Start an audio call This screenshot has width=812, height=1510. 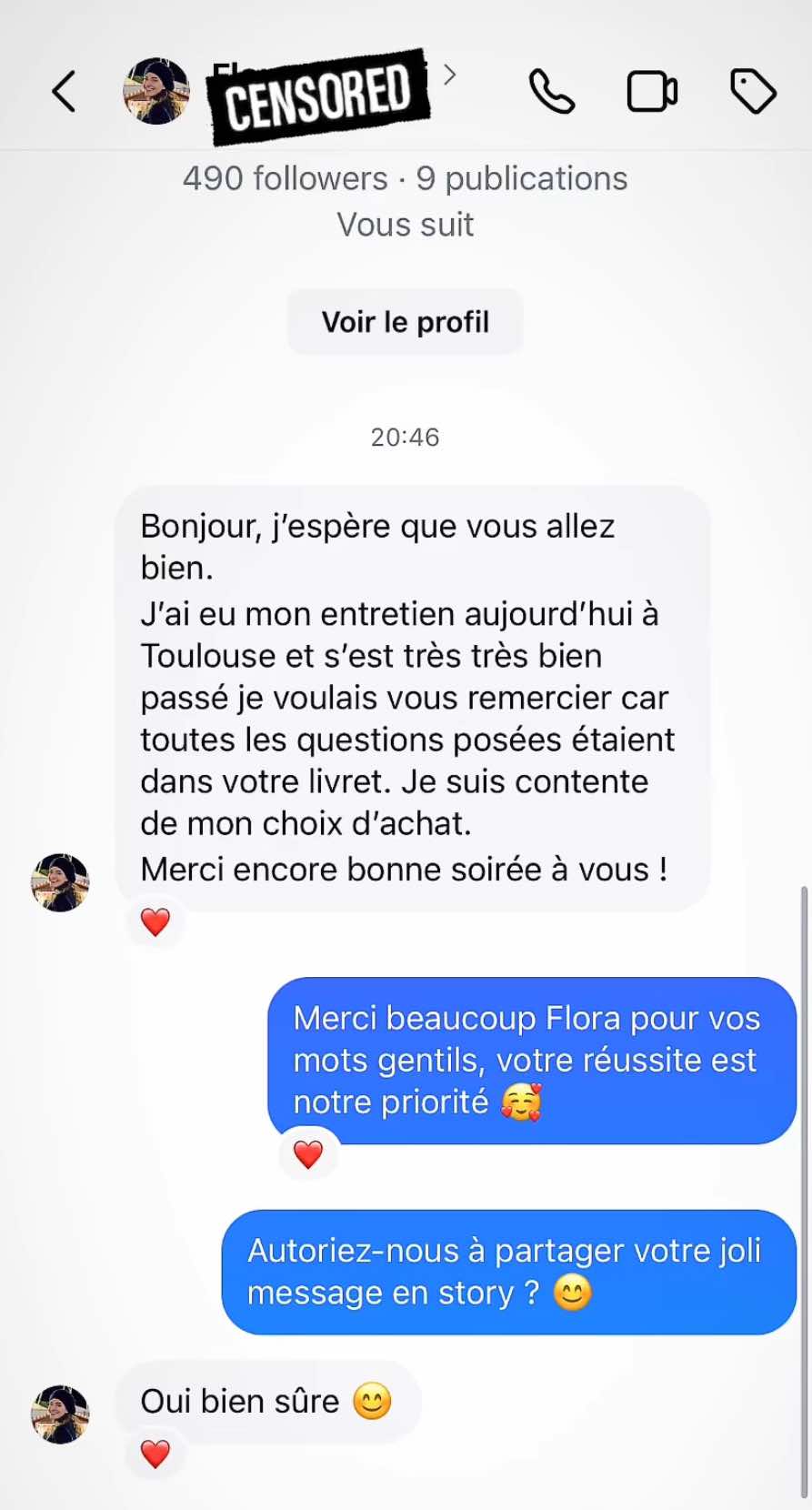pos(551,92)
